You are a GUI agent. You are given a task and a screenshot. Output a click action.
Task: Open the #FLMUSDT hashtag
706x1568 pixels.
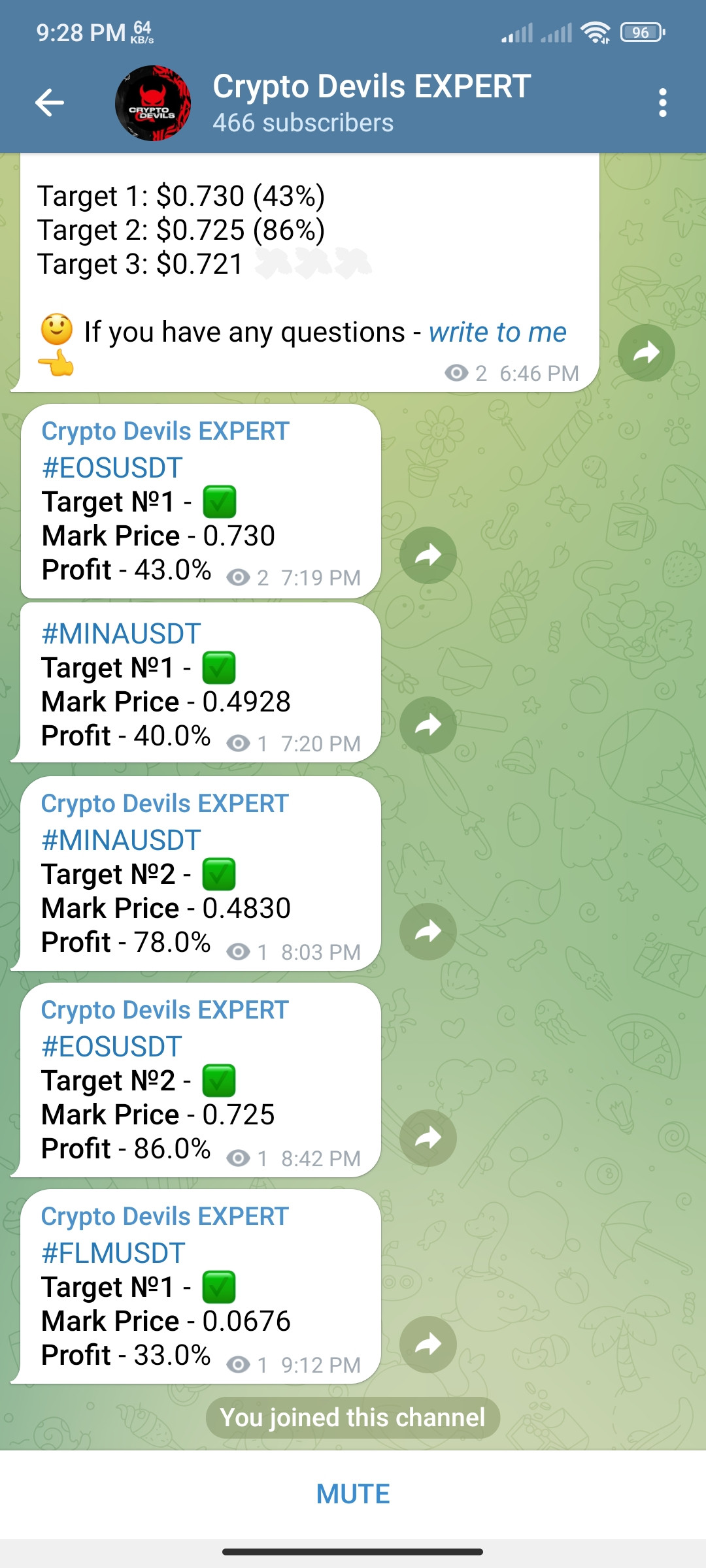tap(113, 1253)
